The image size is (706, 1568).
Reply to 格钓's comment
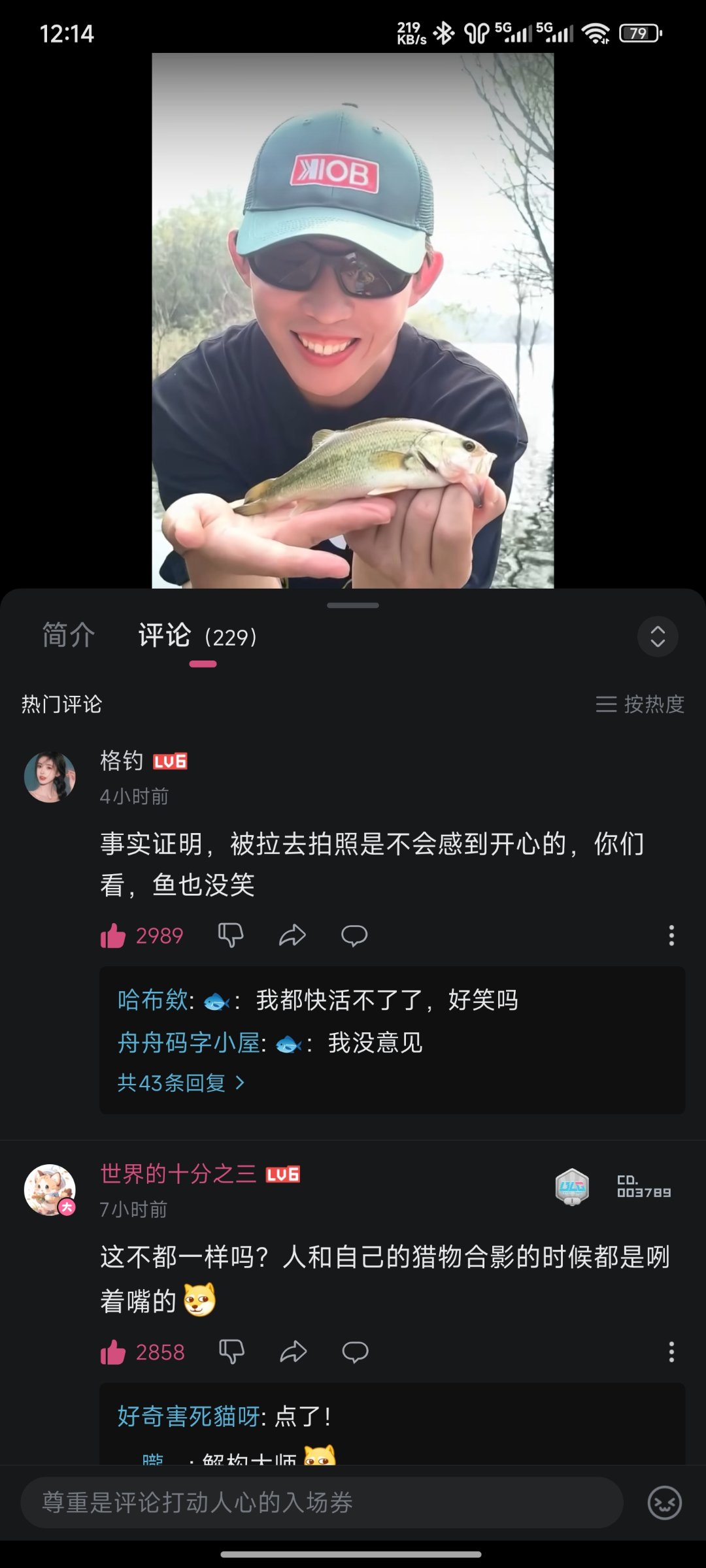354,936
